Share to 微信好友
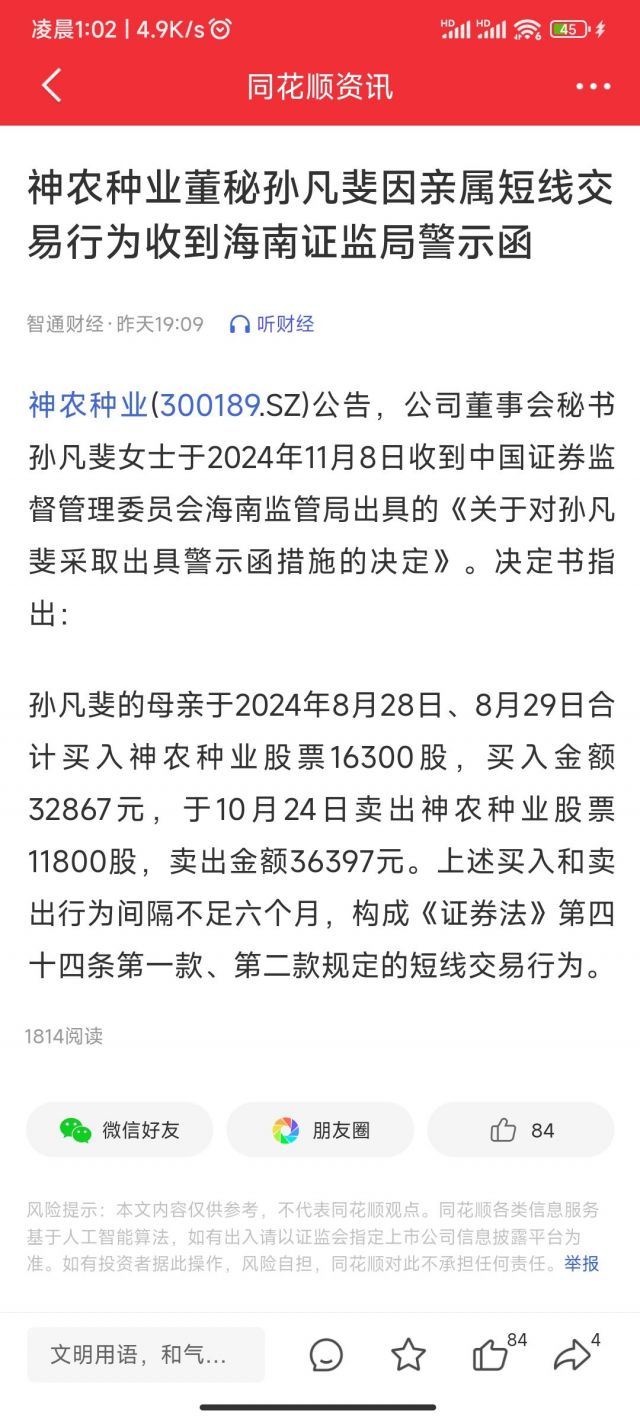Screen dimensions: 640x1422 119,1130
